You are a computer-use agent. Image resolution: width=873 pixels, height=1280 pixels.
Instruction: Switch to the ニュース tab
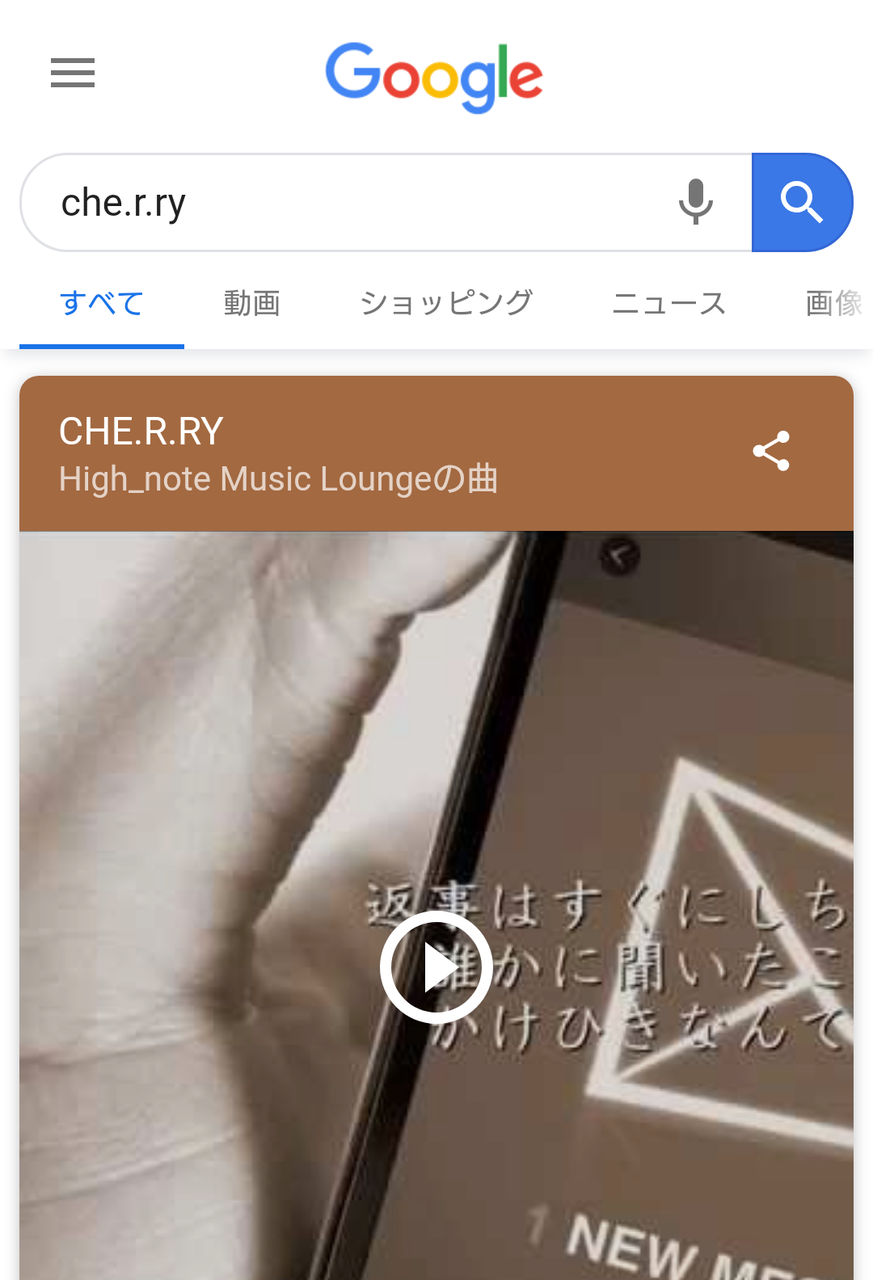click(669, 303)
